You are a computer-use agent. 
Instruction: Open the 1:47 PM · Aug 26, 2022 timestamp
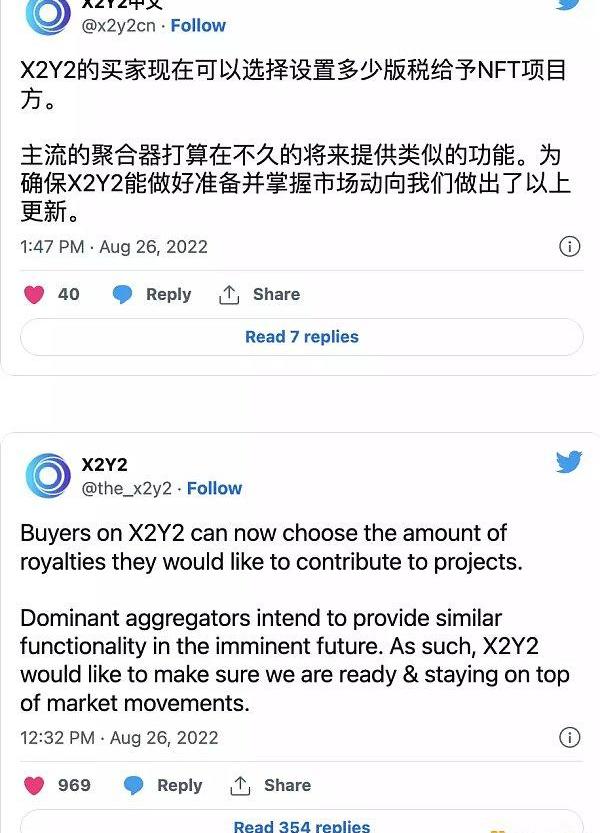click(x=113, y=246)
